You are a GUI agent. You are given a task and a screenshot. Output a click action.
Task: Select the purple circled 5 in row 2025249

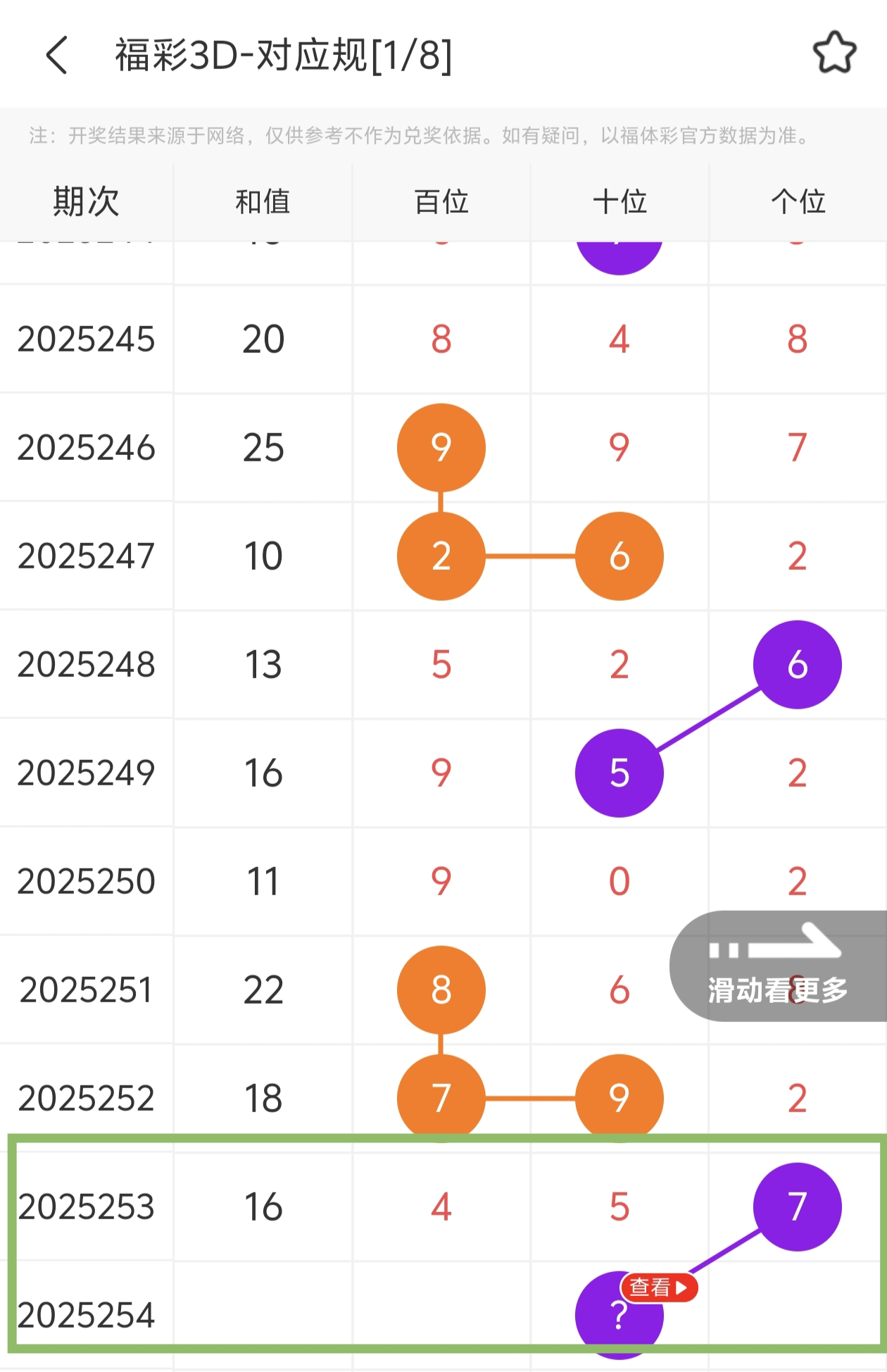coord(619,773)
